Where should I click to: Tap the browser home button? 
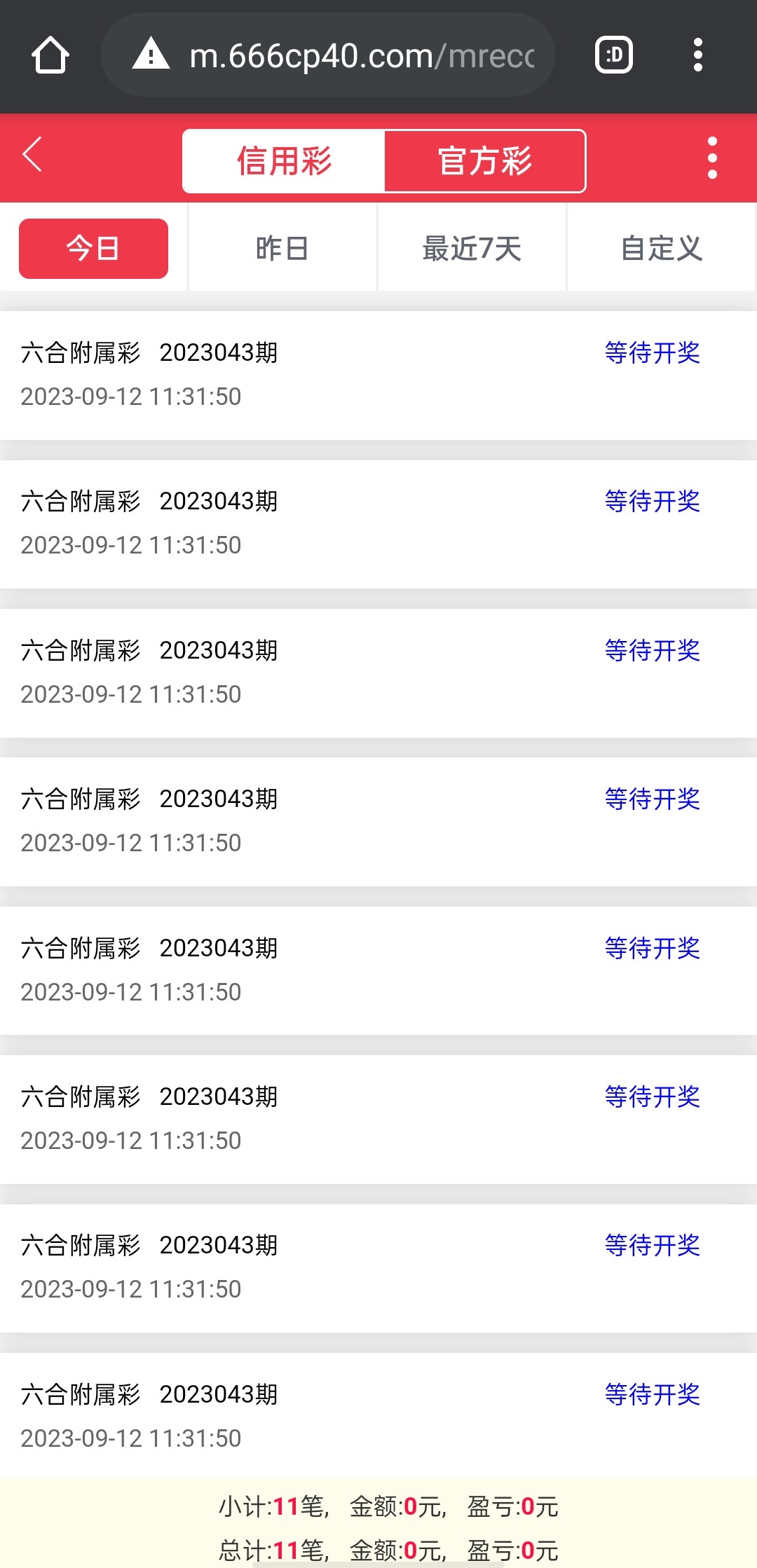pyautogui.click(x=50, y=55)
